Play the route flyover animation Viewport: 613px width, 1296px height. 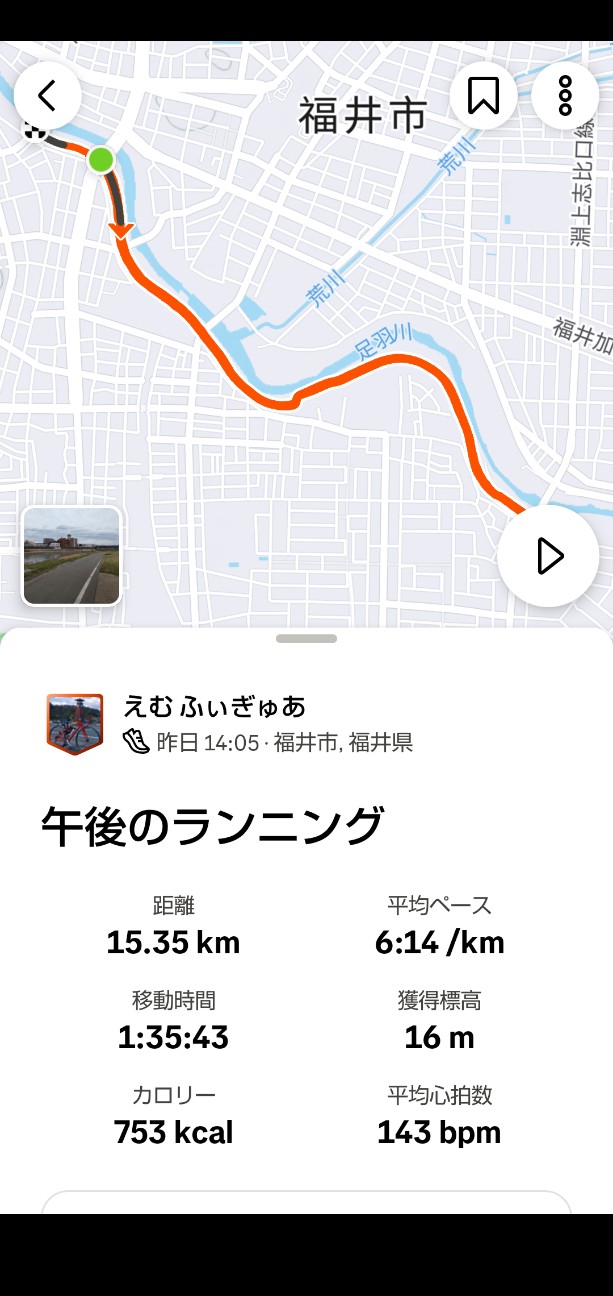[x=548, y=556]
